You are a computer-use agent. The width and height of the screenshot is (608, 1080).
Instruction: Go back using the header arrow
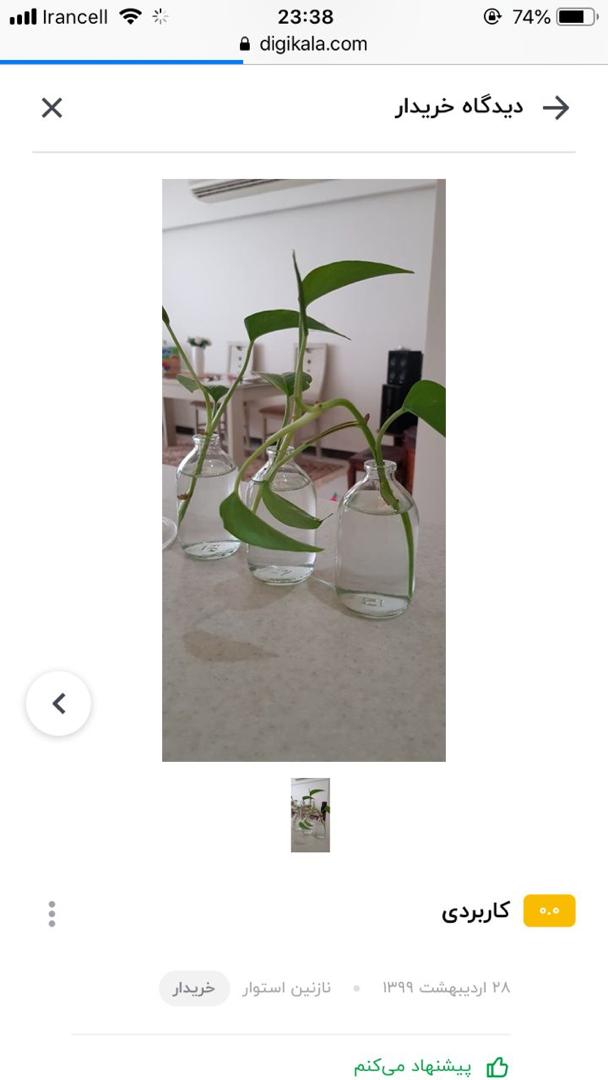point(556,108)
